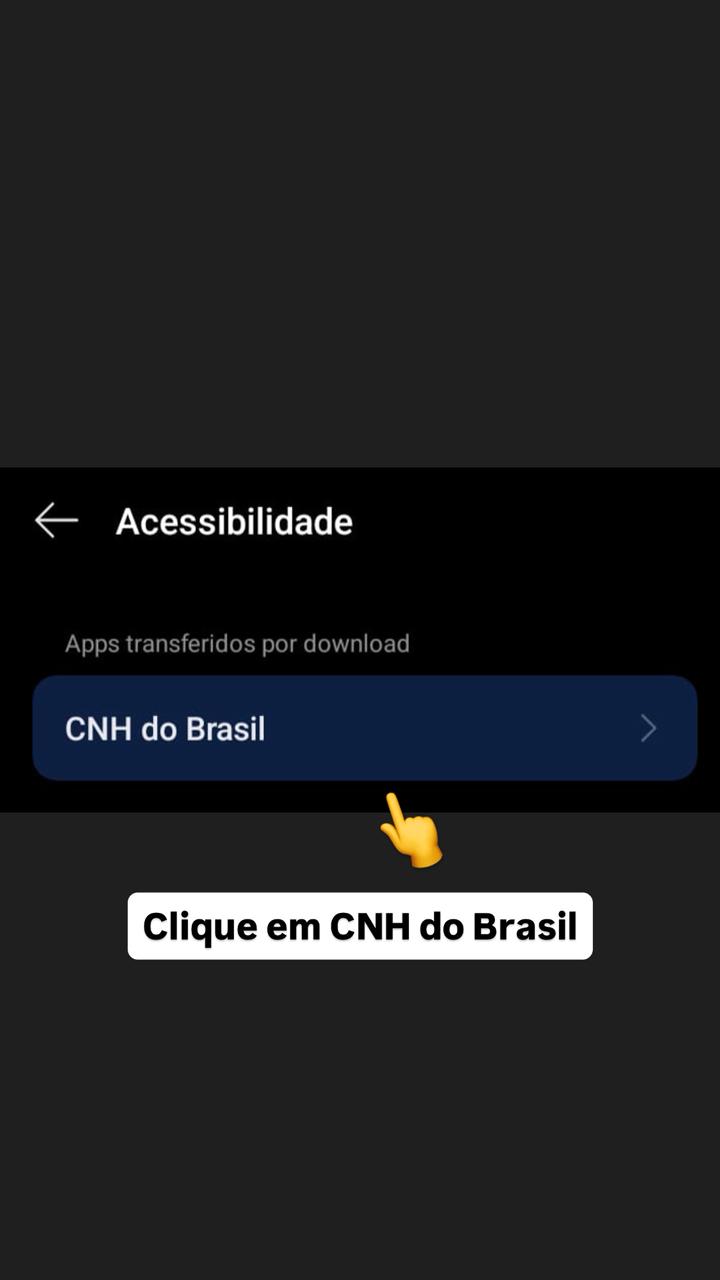
Task: Tap the Apps transferidos por download header
Action: pos(237,643)
